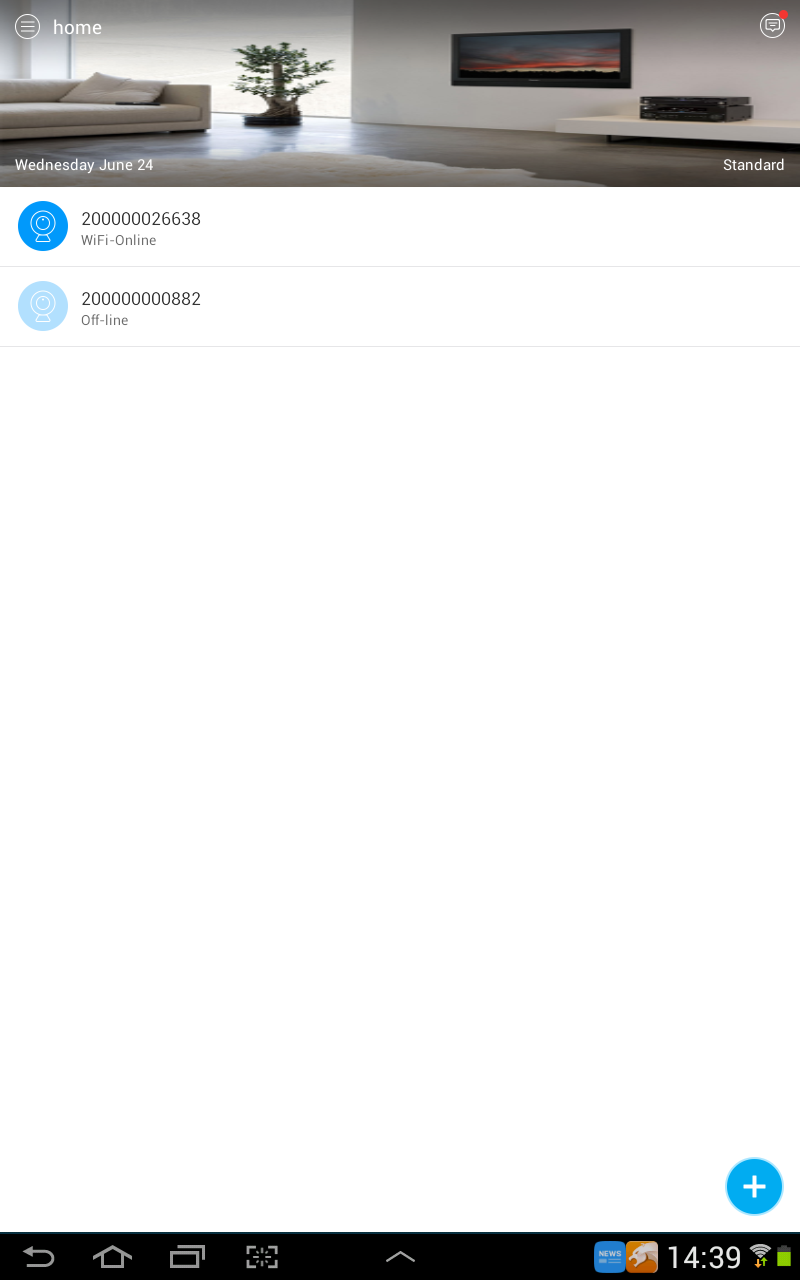Screen dimensions: 800x1280
Task: Open the messages icon with red dot
Action: [773, 26]
